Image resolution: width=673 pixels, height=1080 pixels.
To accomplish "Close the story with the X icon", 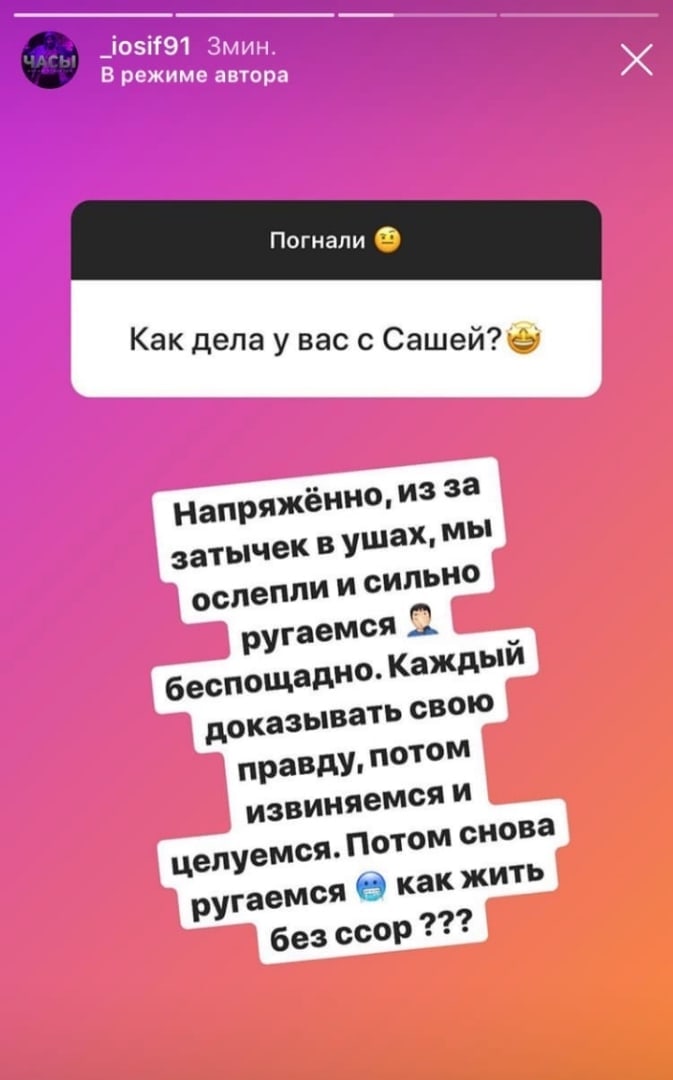I will tap(636, 60).
